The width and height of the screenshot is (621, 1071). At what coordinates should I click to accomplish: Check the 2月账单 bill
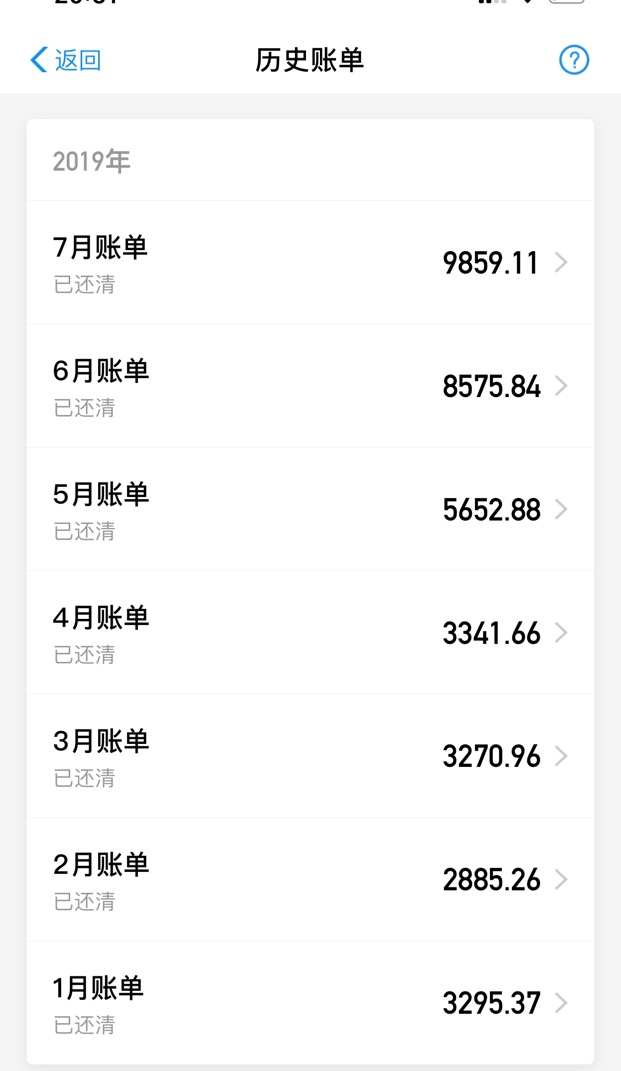(310, 880)
